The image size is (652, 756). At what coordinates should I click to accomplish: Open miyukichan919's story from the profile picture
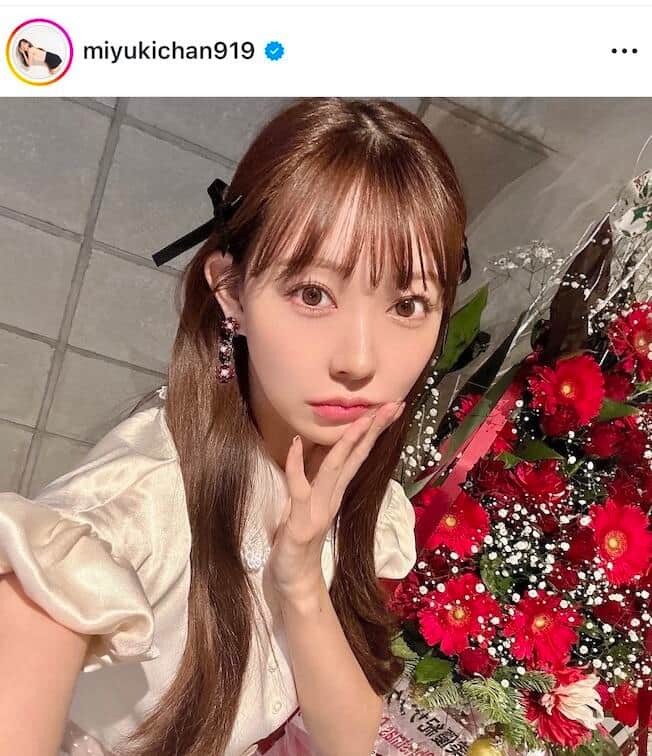[39, 52]
